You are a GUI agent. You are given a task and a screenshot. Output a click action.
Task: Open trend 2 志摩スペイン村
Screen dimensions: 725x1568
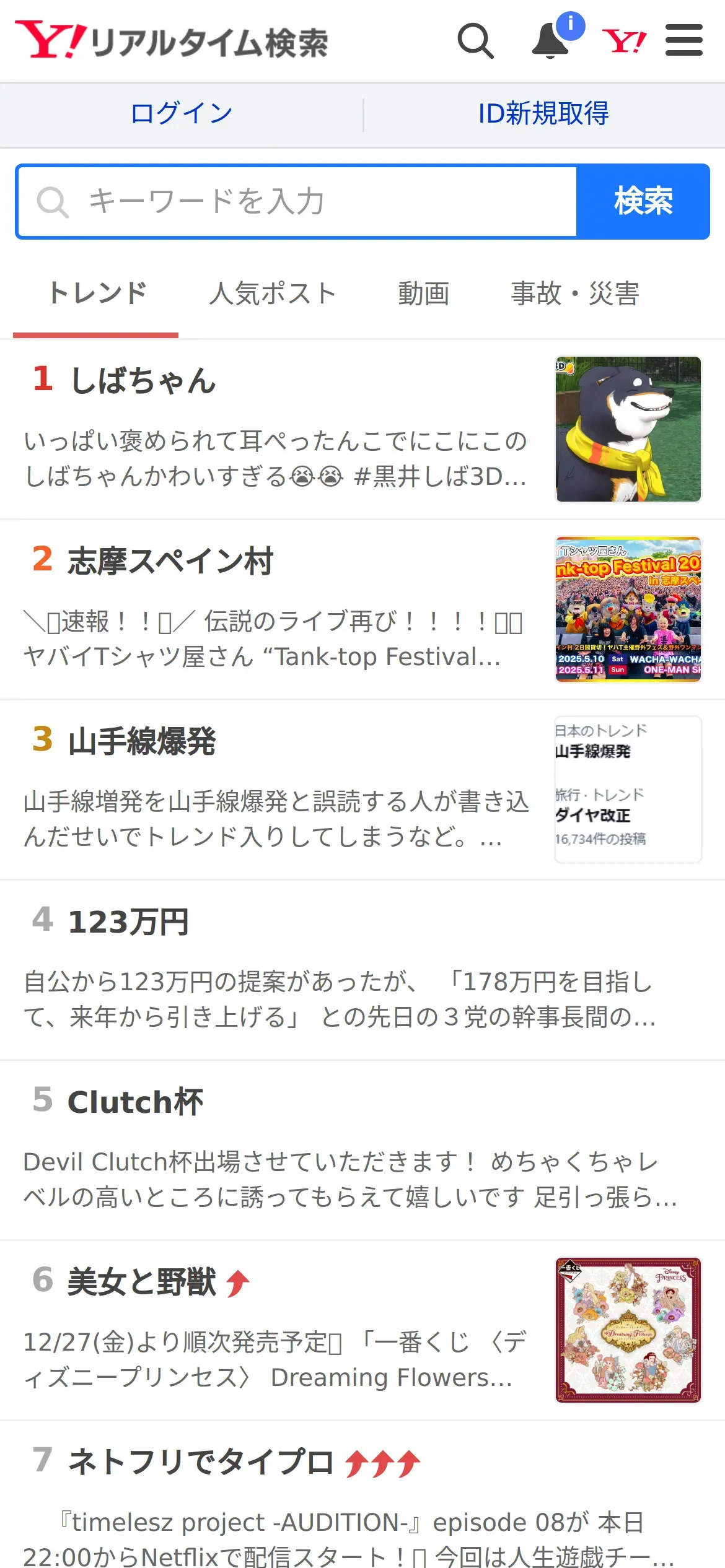tap(170, 561)
